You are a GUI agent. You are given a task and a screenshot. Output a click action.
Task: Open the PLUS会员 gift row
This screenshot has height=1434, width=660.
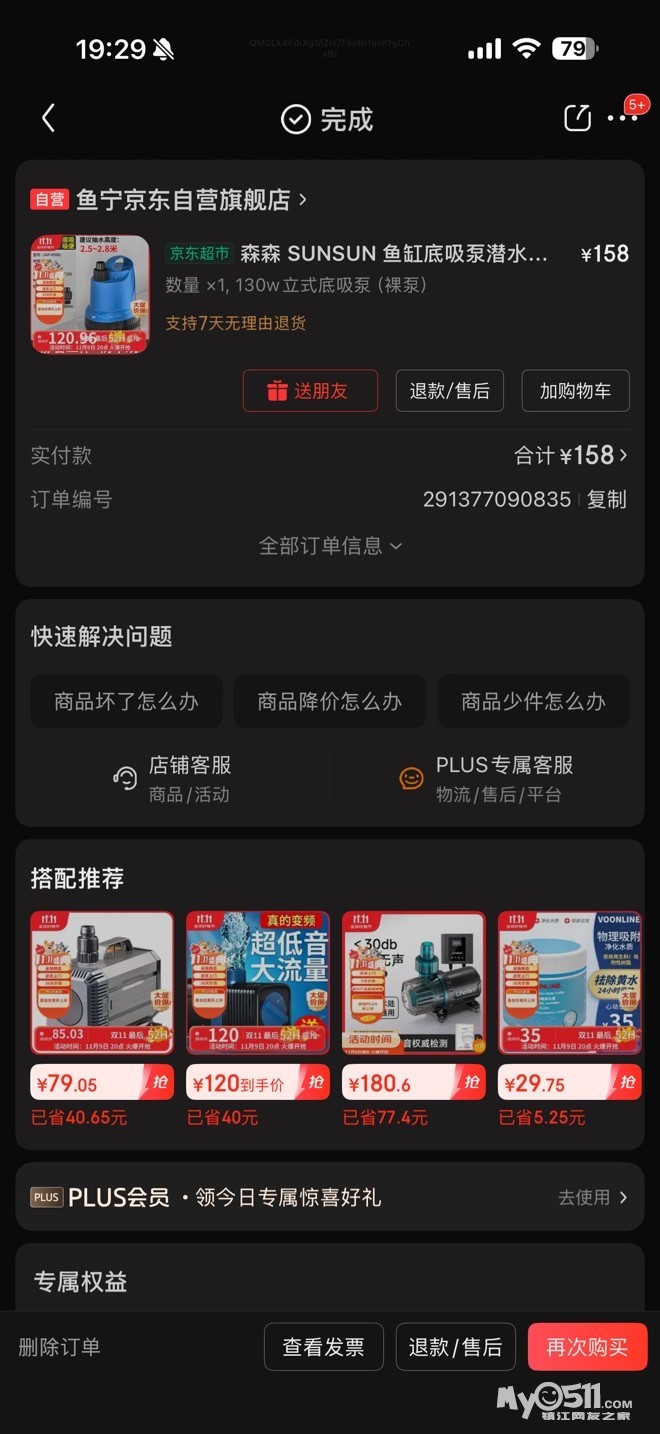click(330, 1197)
